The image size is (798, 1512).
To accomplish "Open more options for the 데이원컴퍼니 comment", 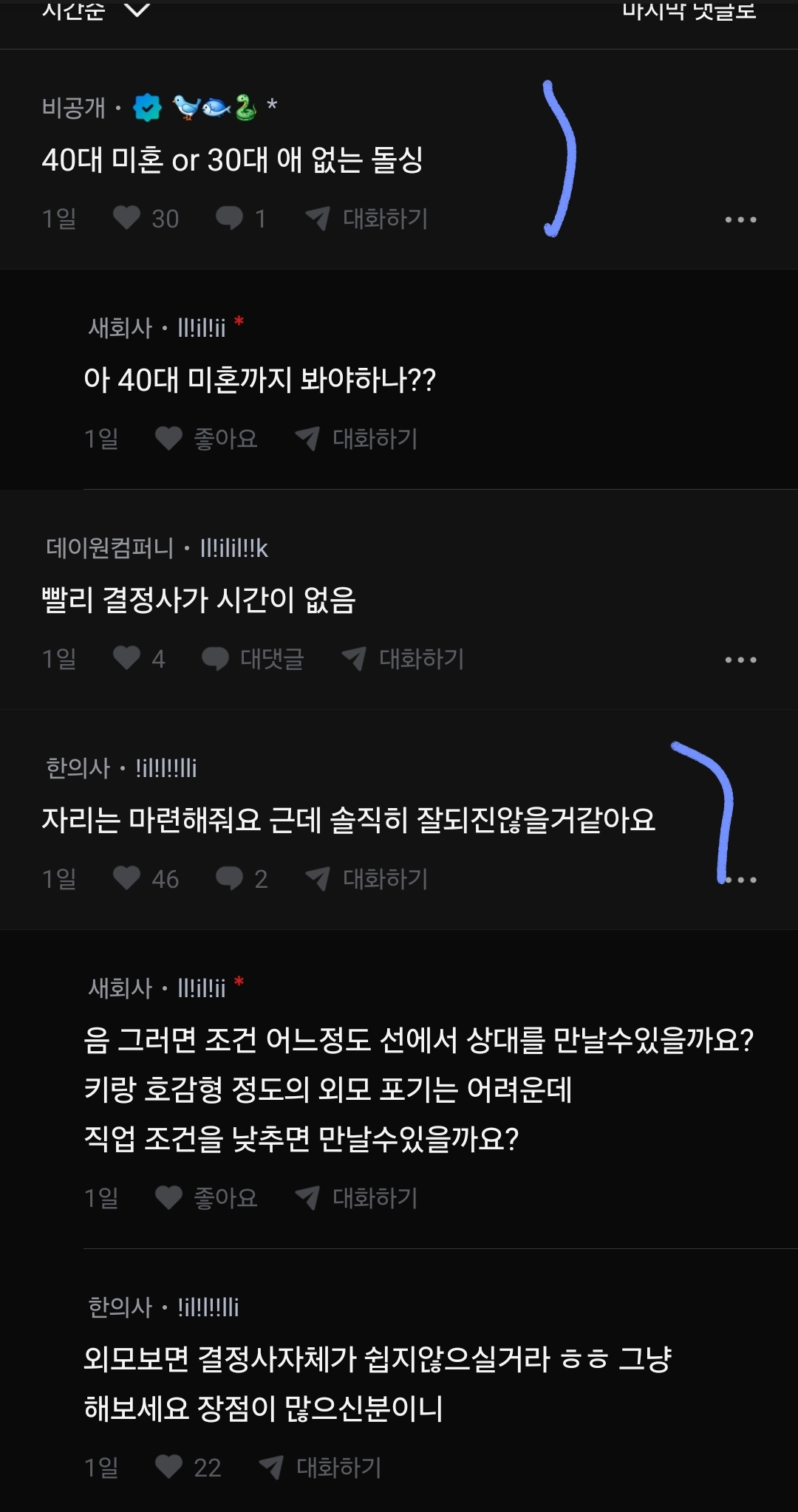I will tap(740, 660).
